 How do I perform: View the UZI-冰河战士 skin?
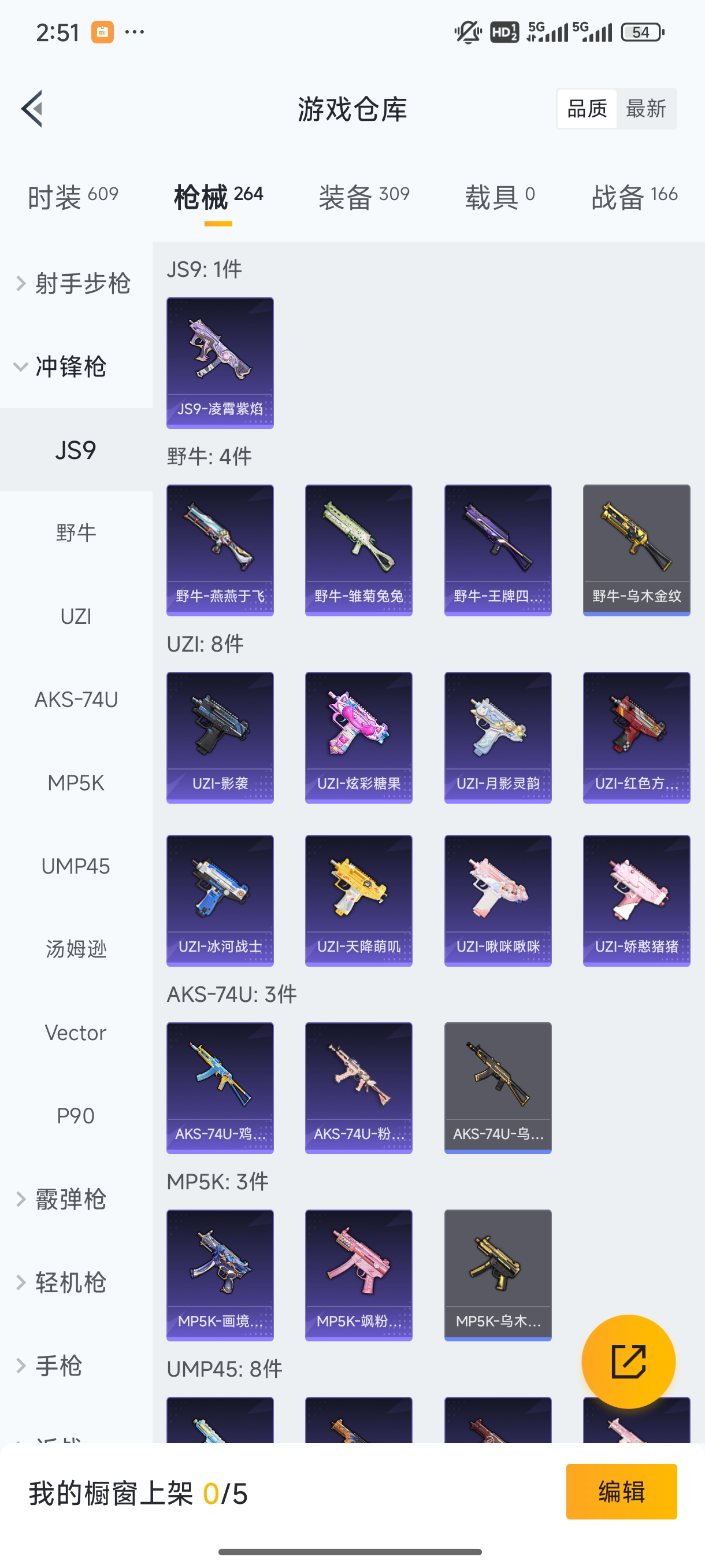pos(220,900)
